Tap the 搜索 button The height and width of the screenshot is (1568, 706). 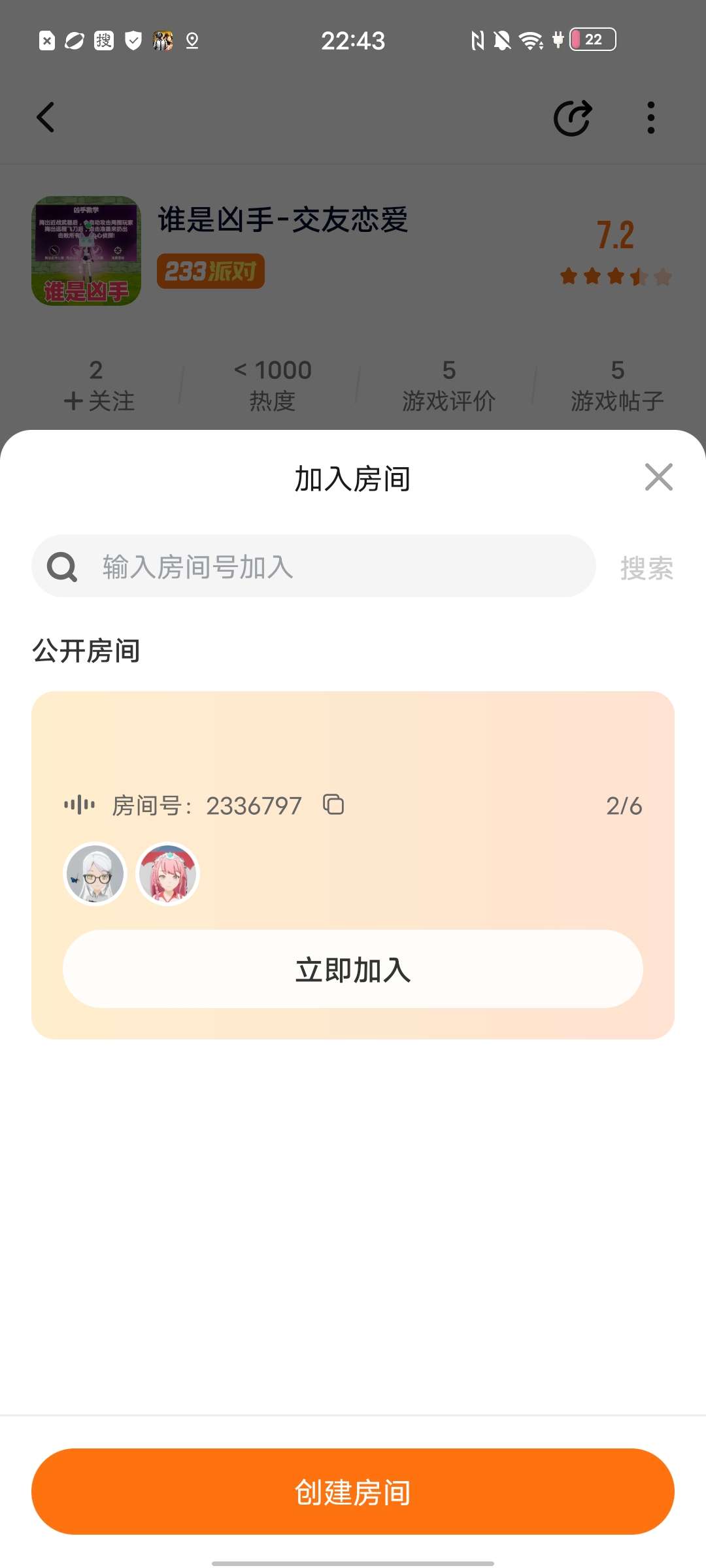646,568
